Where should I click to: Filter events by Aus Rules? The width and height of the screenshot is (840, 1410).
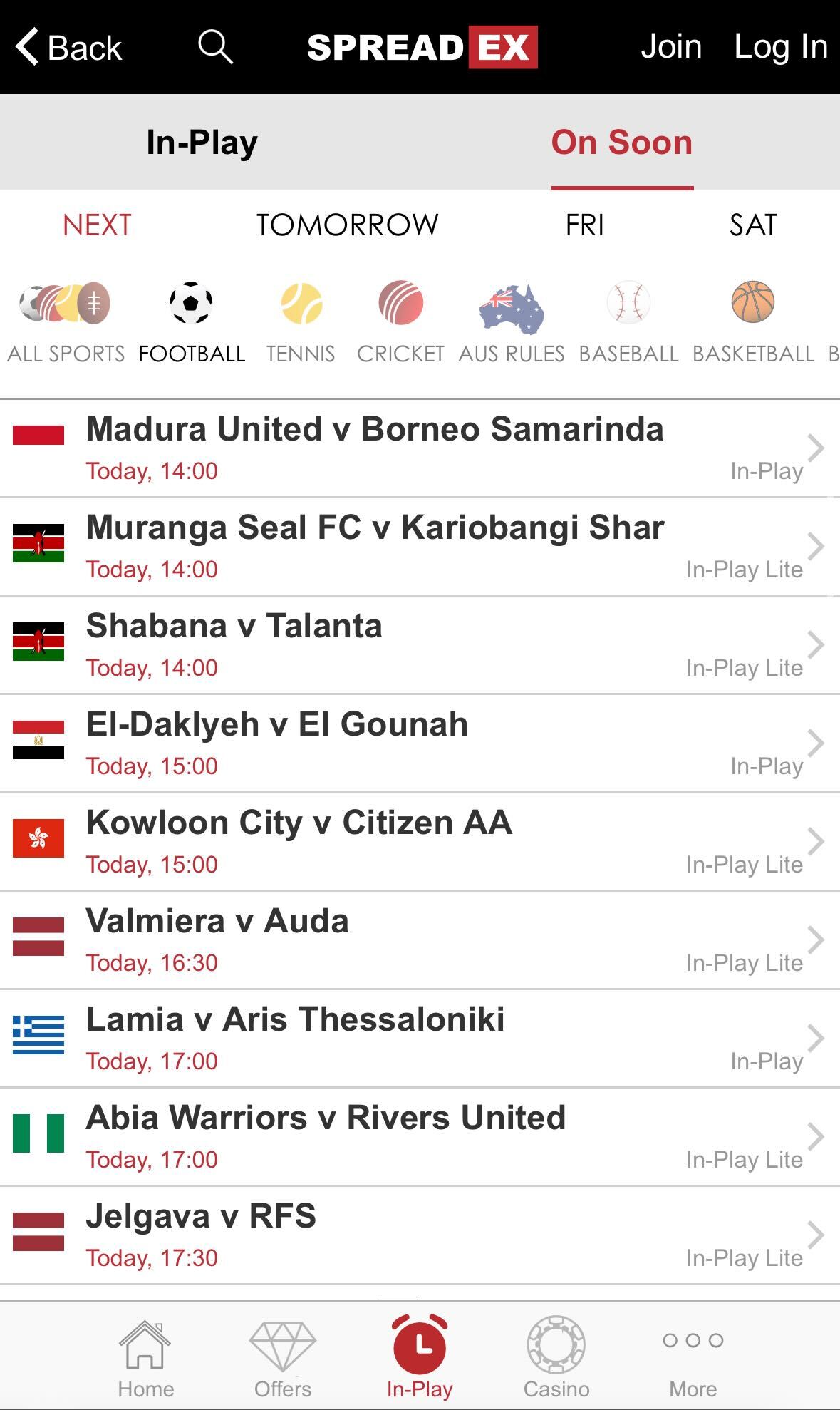pos(510,319)
